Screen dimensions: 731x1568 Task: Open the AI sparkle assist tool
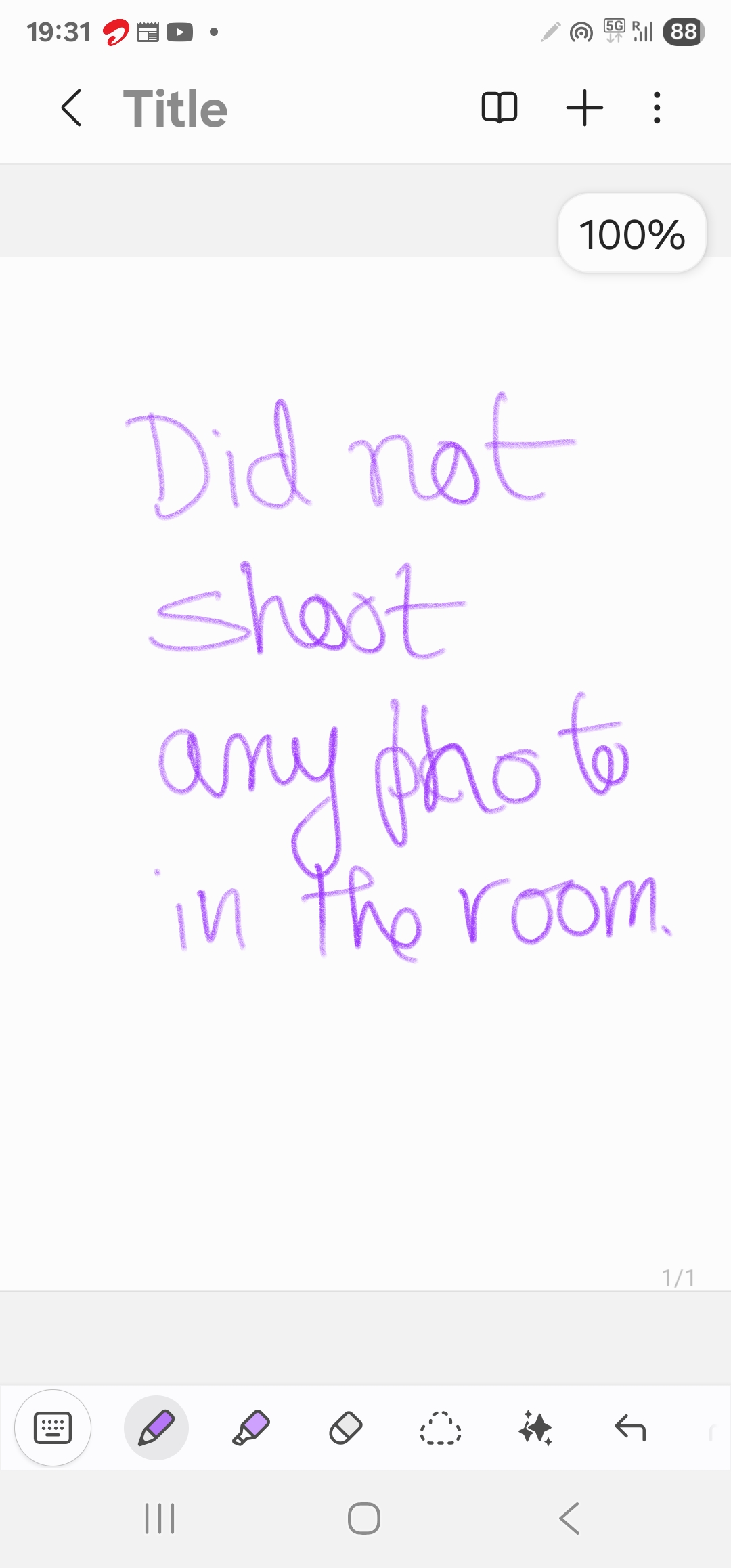(535, 1429)
